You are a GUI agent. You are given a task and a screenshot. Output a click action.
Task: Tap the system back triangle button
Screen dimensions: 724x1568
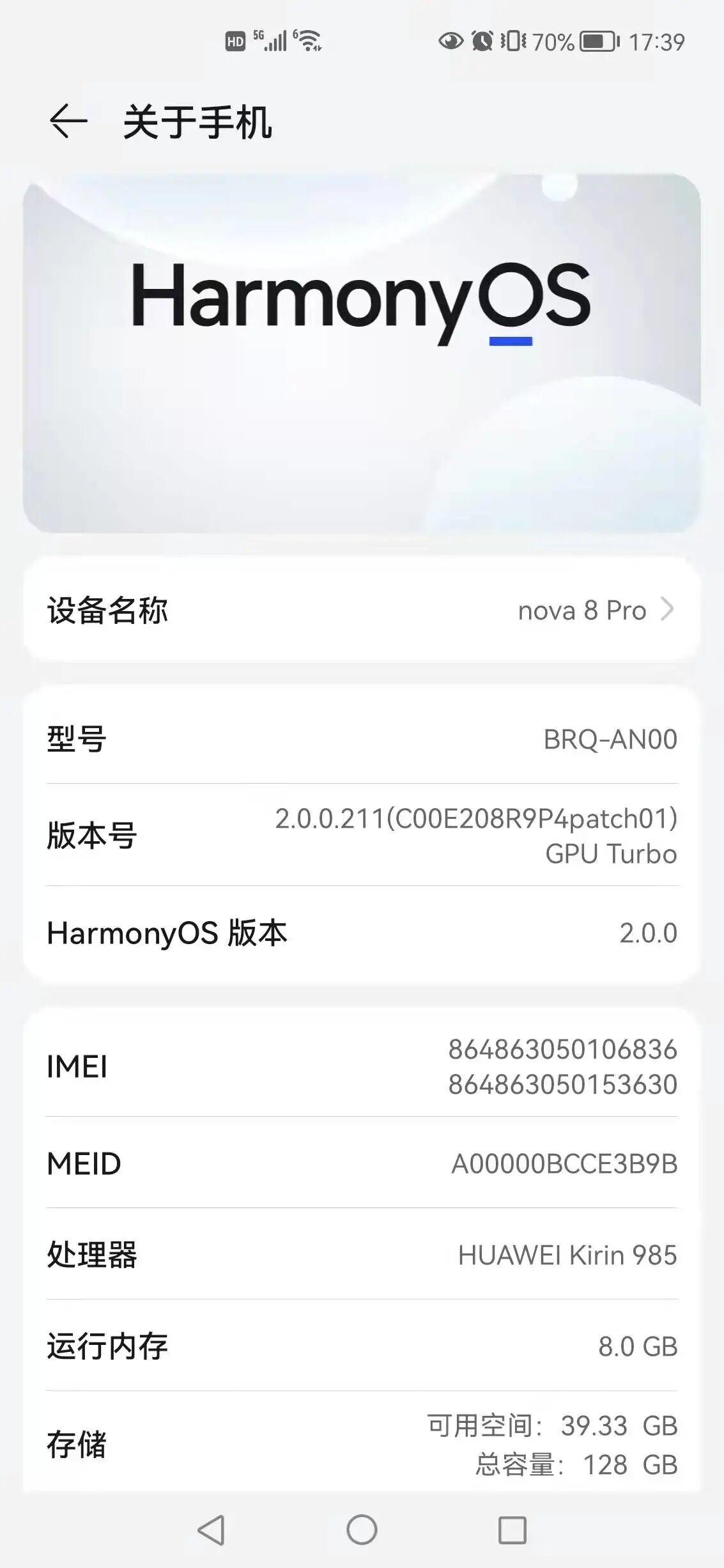click(212, 1530)
